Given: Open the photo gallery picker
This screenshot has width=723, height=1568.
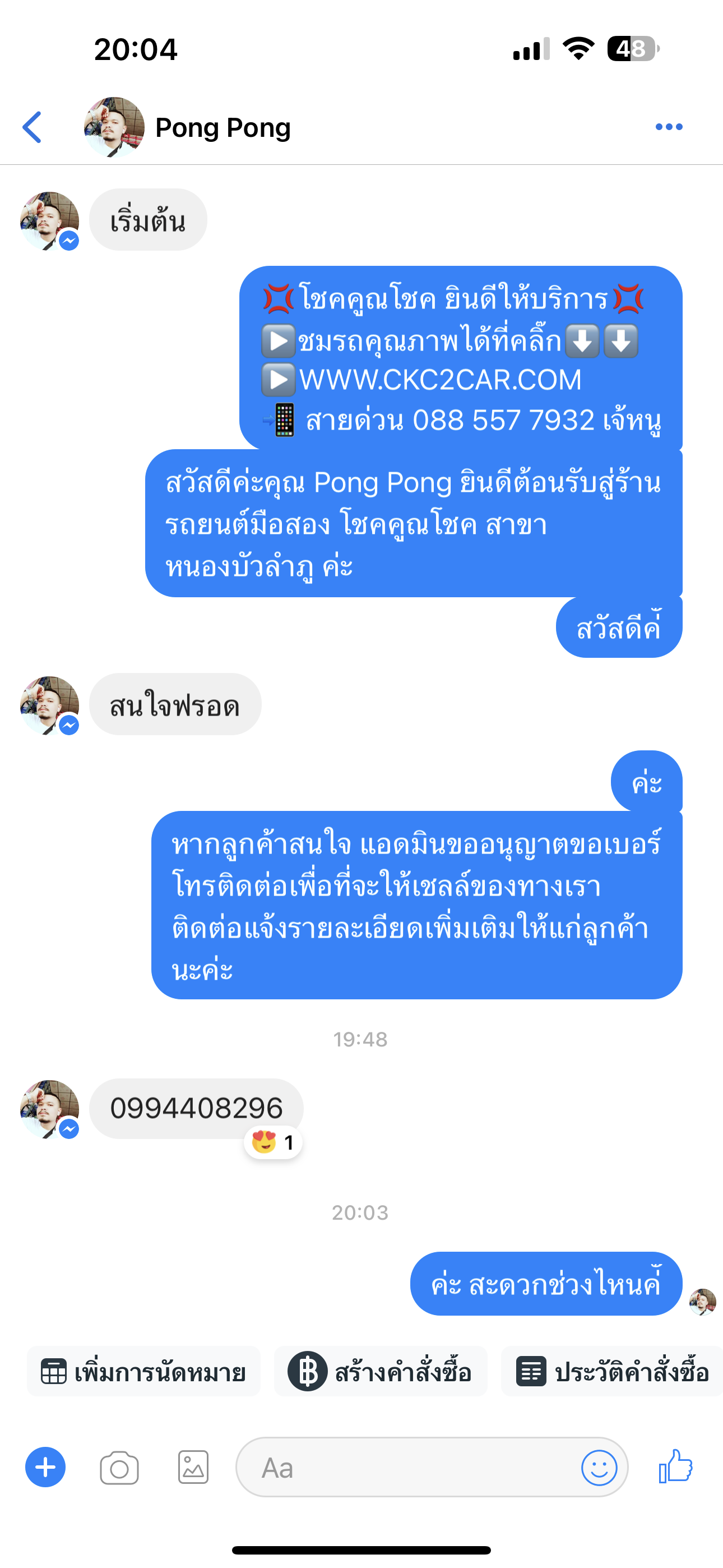Looking at the screenshot, I should click(193, 1468).
